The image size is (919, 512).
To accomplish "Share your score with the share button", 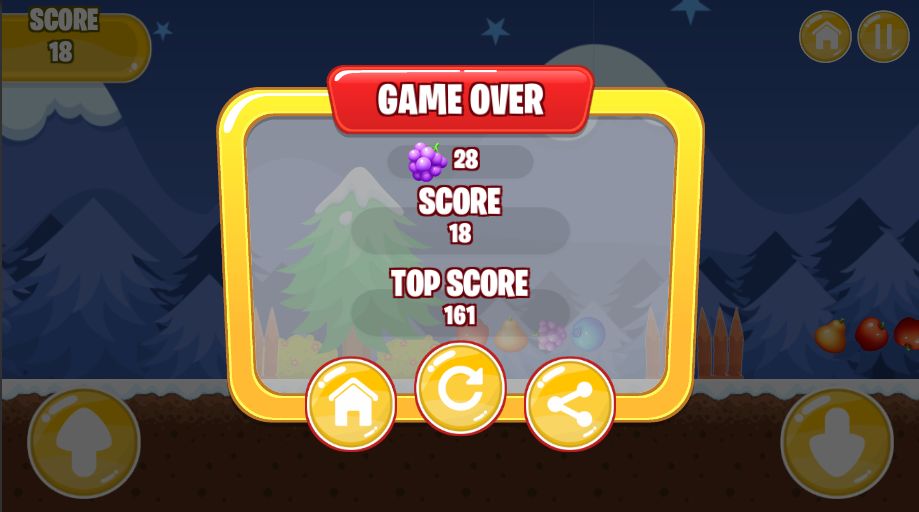I will click(x=569, y=404).
